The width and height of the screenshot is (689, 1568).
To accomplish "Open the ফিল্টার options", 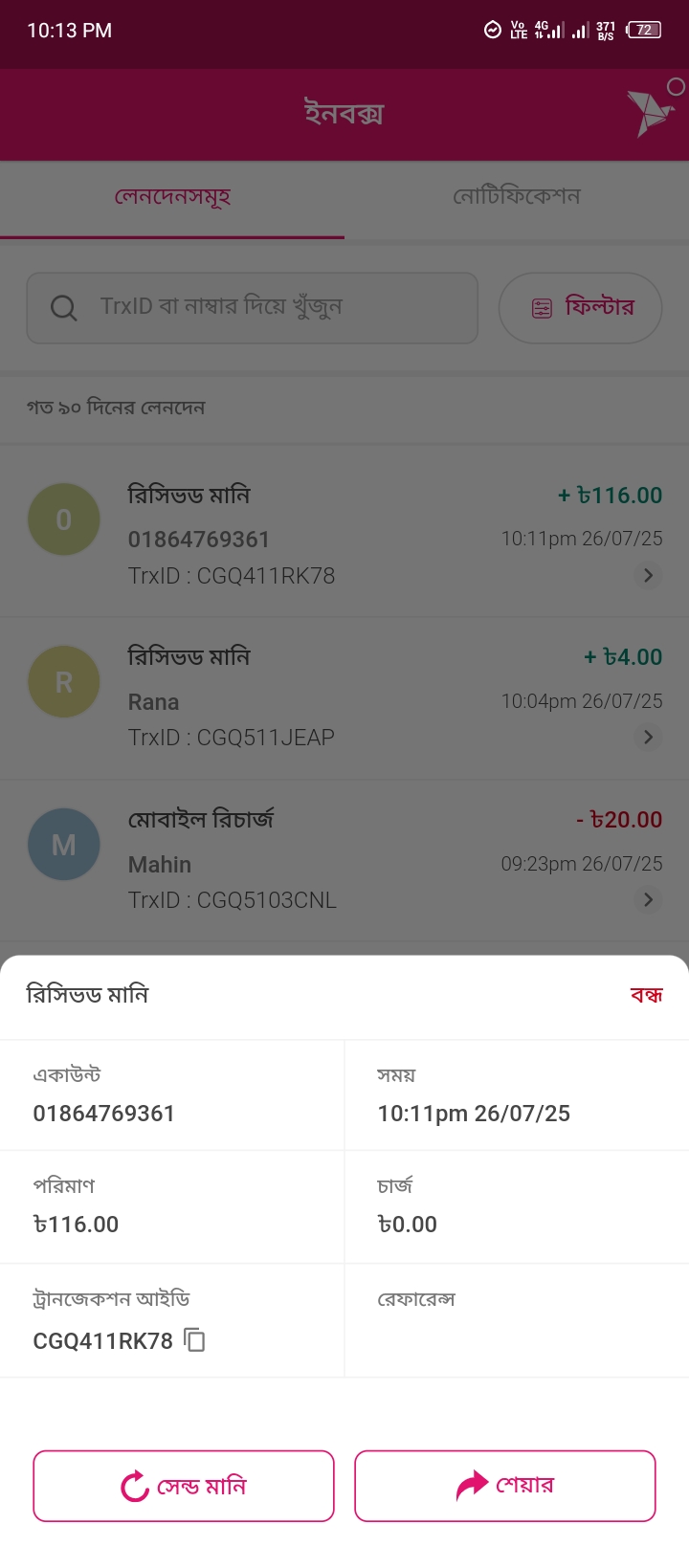I will coord(581,307).
